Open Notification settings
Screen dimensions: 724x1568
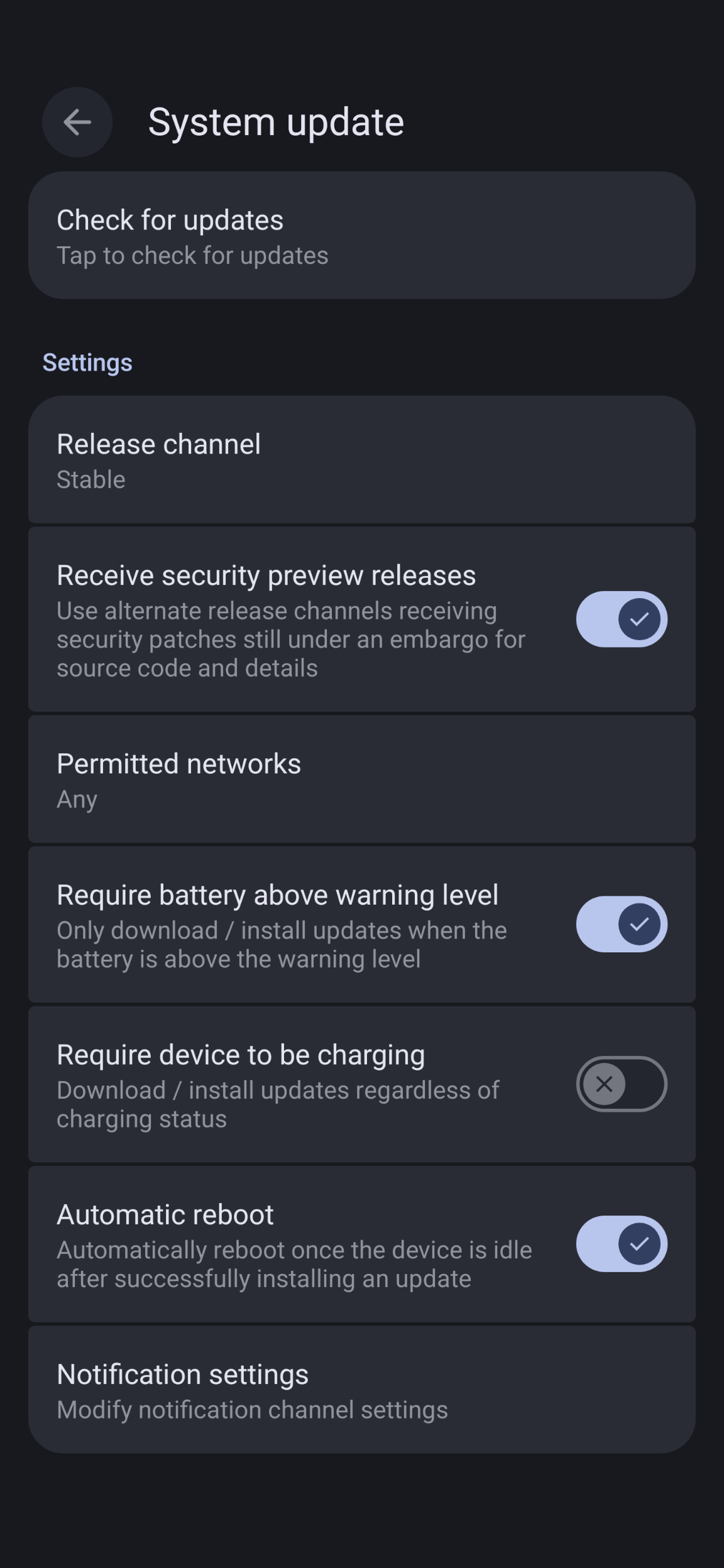click(362, 1391)
